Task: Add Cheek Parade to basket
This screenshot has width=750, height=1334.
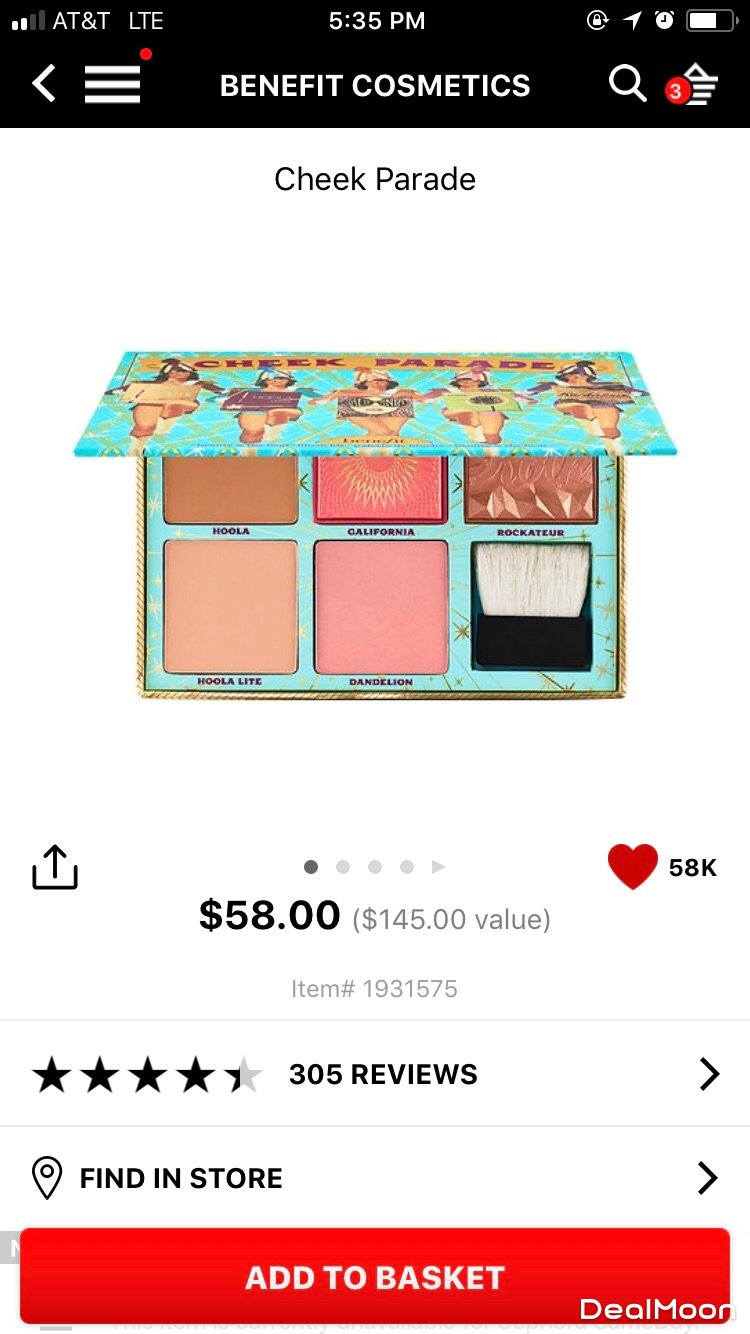Action: click(375, 1277)
